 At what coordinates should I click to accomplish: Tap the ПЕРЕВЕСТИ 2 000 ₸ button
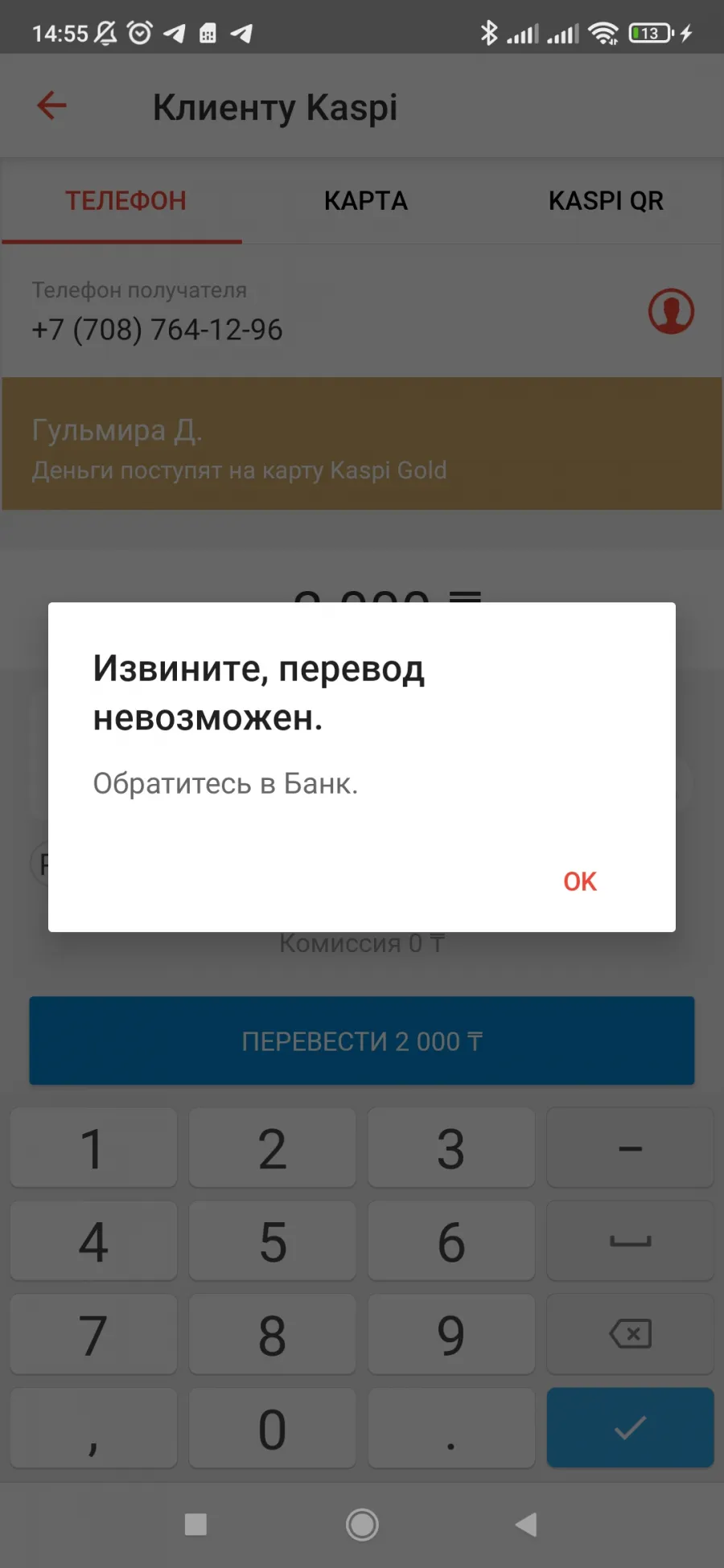point(362,1041)
